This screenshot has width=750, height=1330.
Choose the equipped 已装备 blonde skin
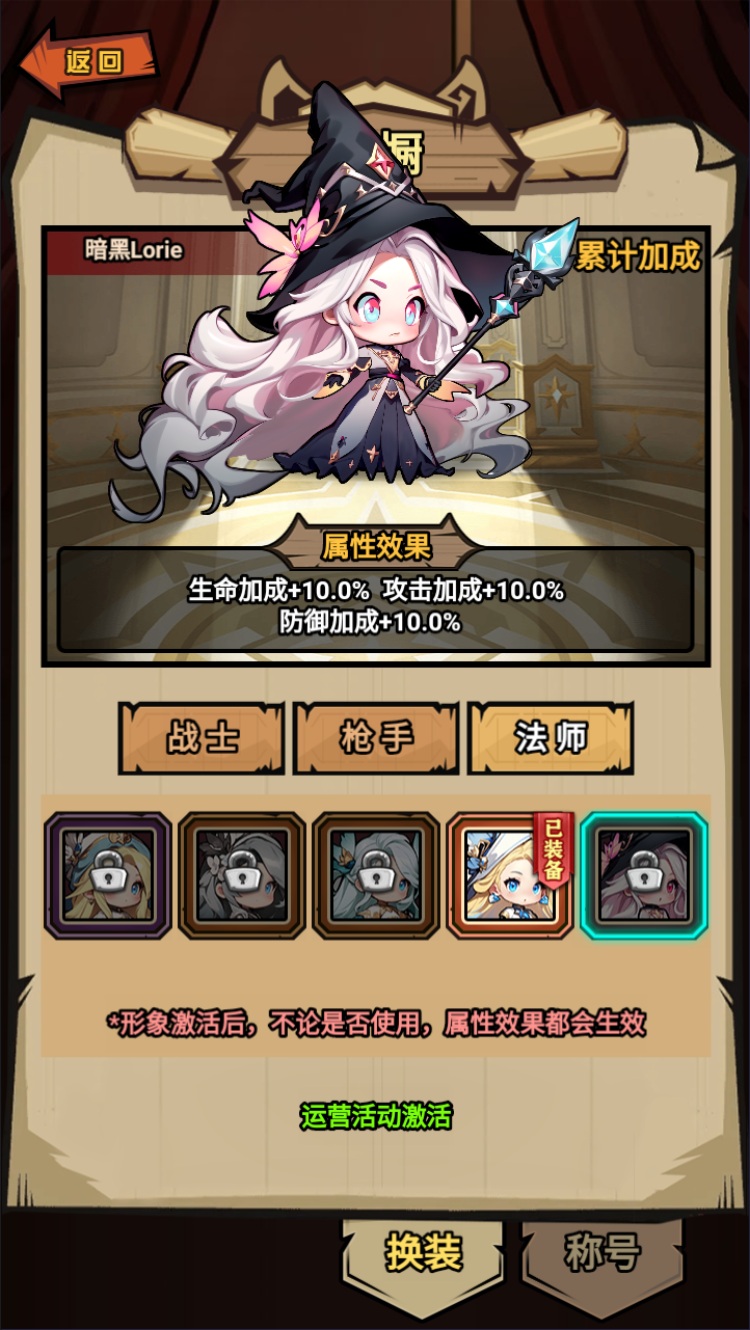pyautogui.click(x=510, y=875)
